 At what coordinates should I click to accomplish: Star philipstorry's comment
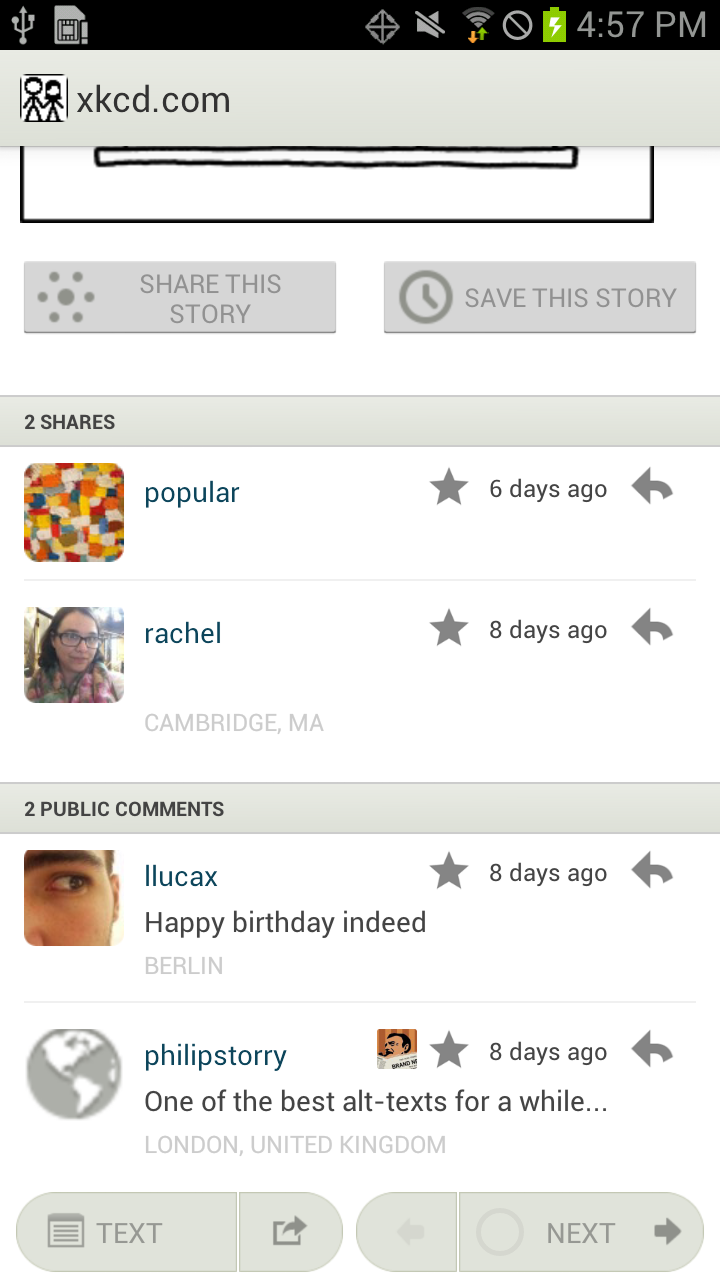[449, 1052]
